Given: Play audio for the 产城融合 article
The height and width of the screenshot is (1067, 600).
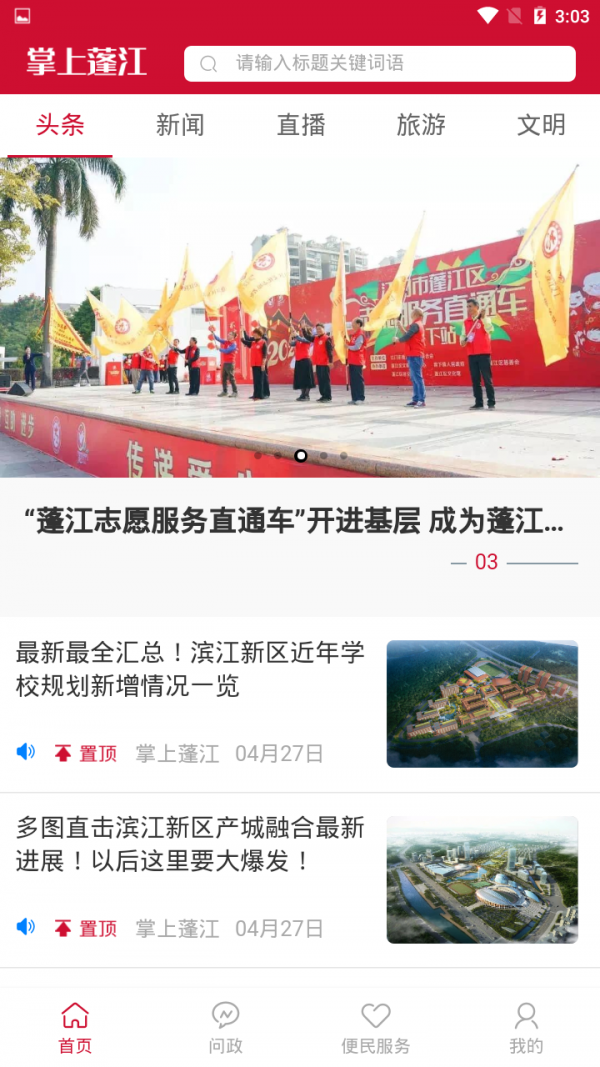Looking at the screenshot, I should [26, 927].
